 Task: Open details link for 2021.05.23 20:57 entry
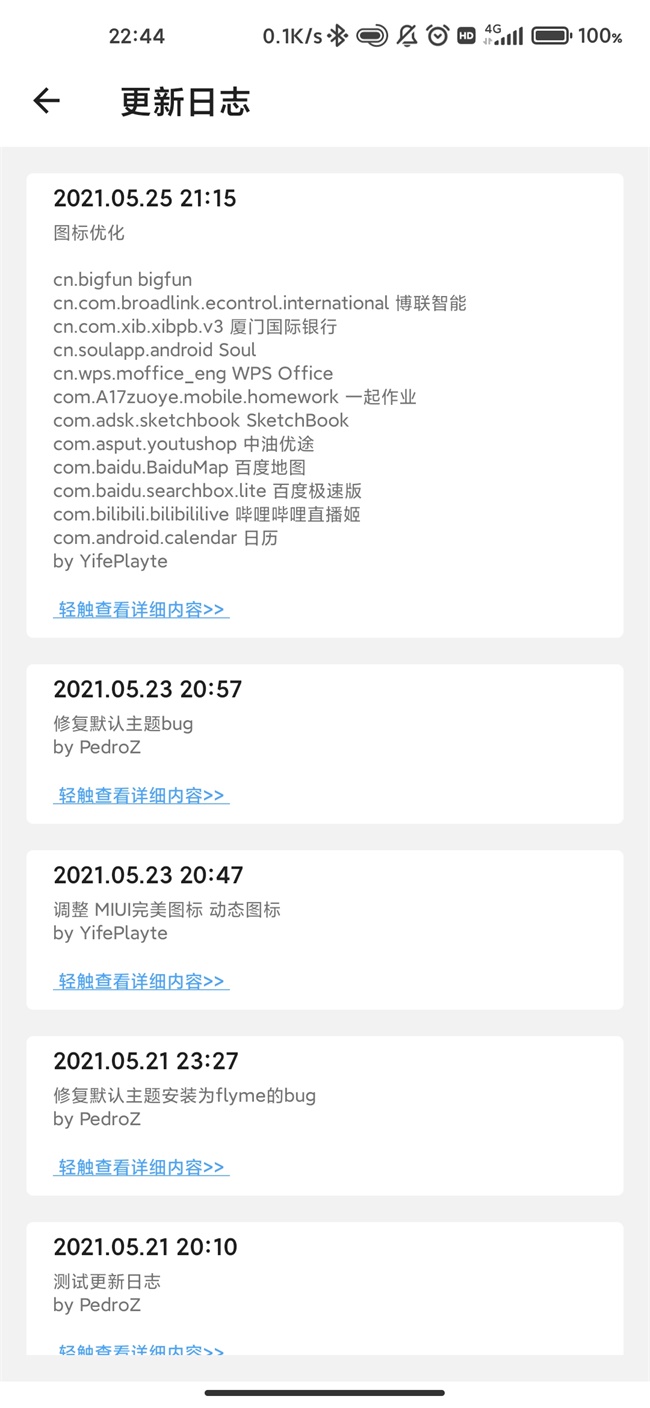click(141, 795)
